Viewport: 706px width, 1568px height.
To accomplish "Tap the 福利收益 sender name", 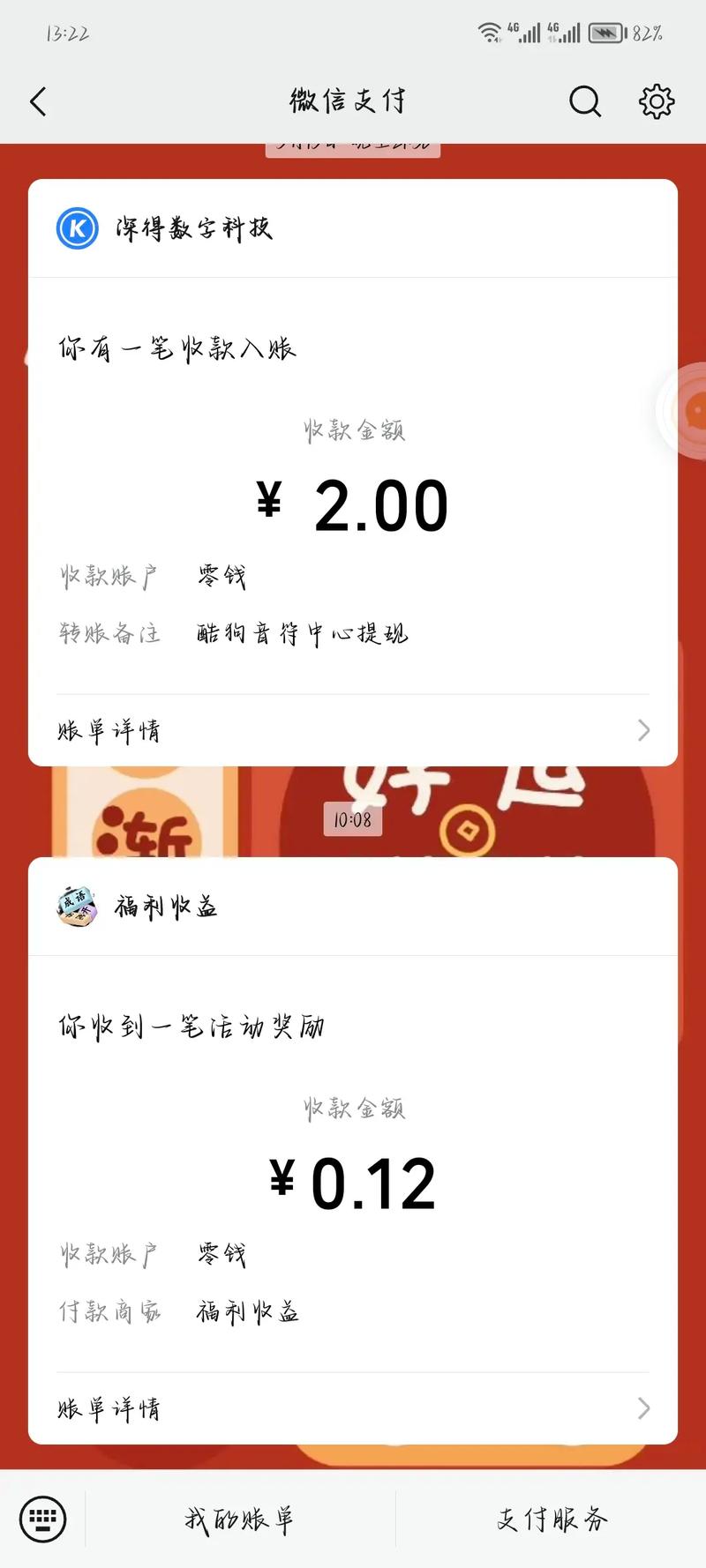I will tap(166, 905).
